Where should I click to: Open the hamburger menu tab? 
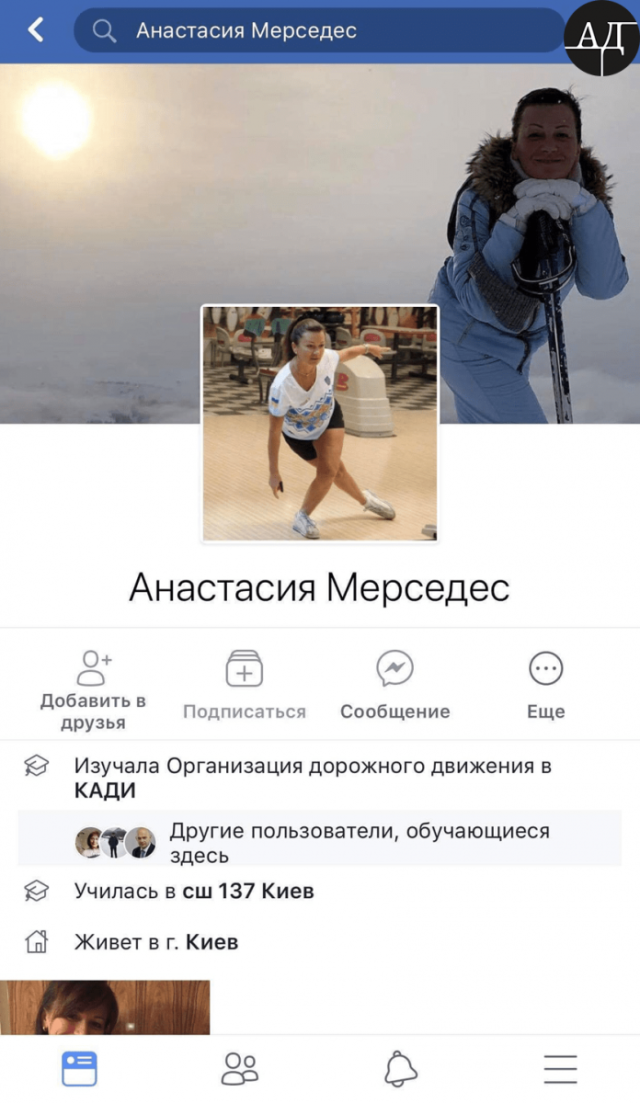tap(560, 1067)
